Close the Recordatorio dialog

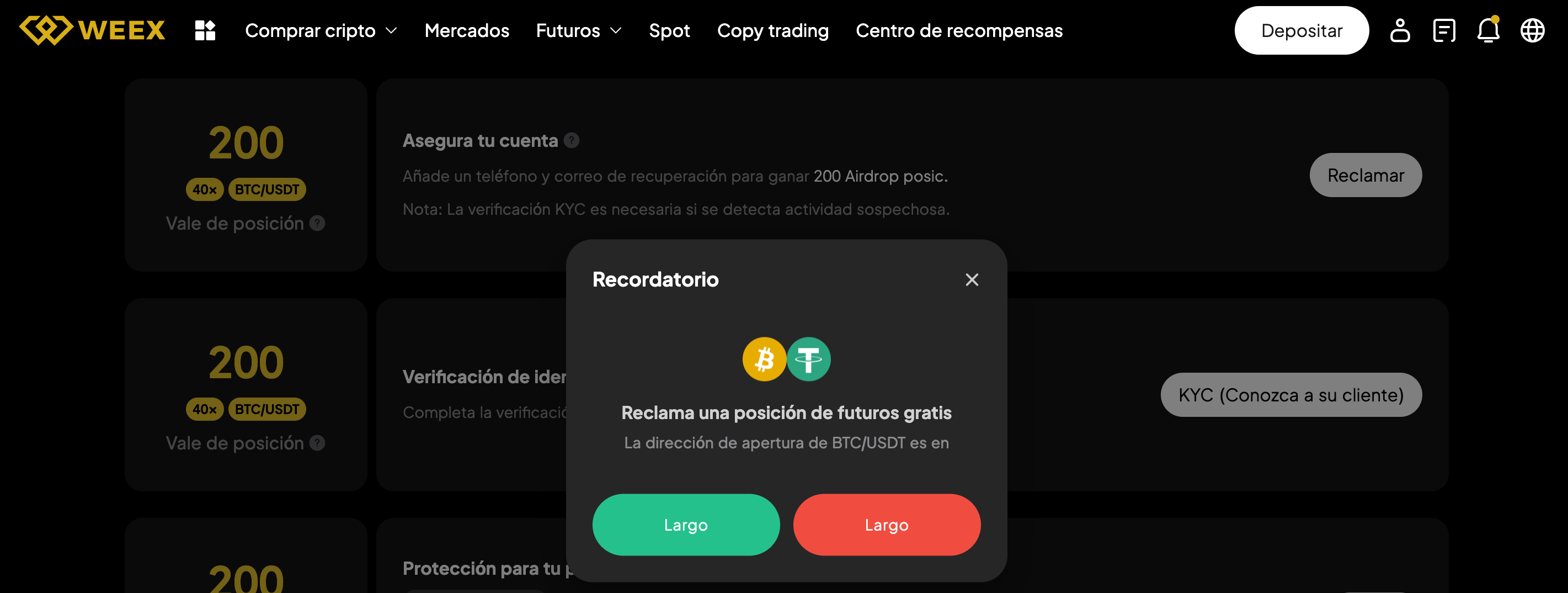[972, 280]
